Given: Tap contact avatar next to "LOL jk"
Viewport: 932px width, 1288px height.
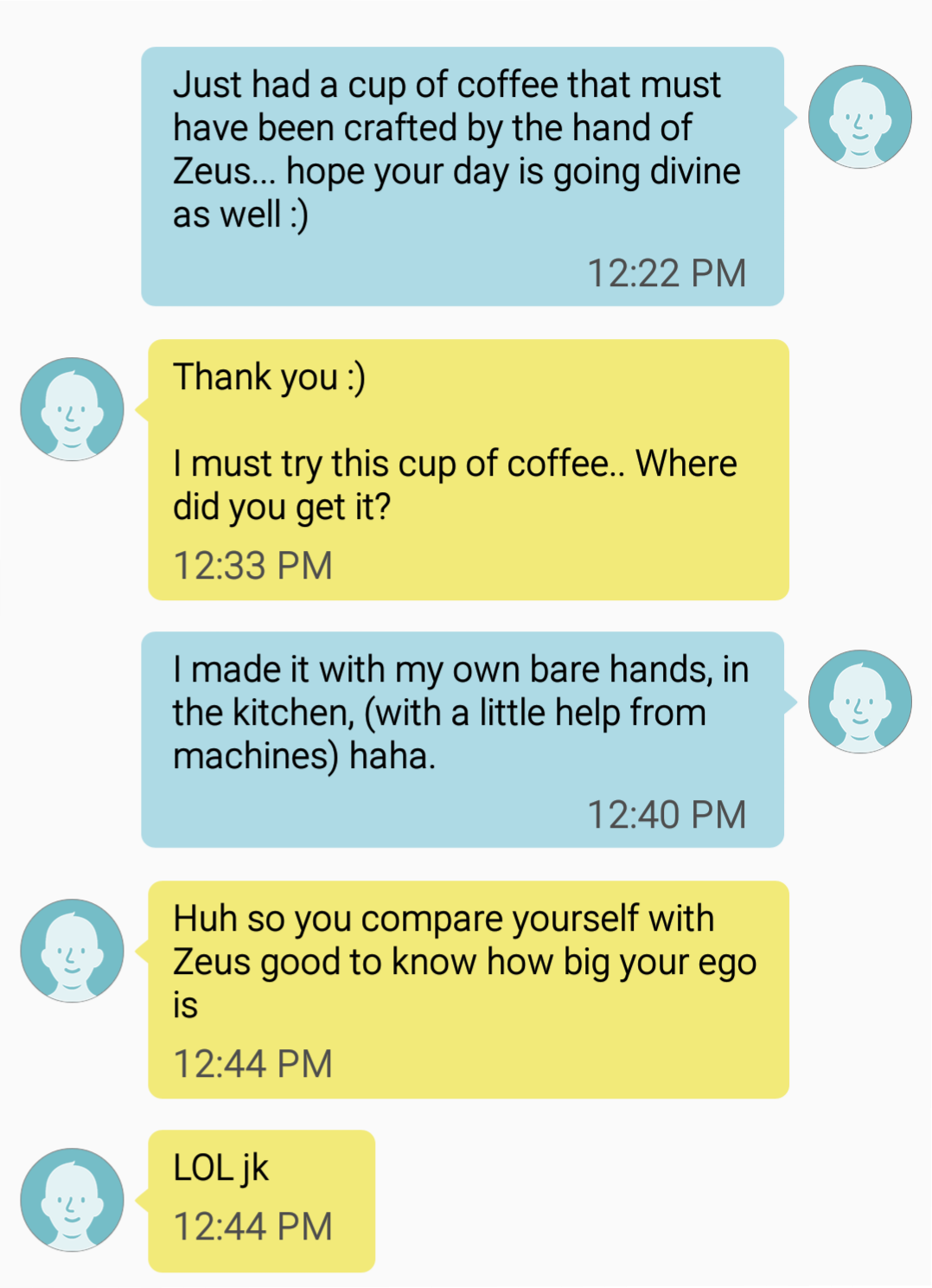Looking at the screenshot, I should point(72,1200).
